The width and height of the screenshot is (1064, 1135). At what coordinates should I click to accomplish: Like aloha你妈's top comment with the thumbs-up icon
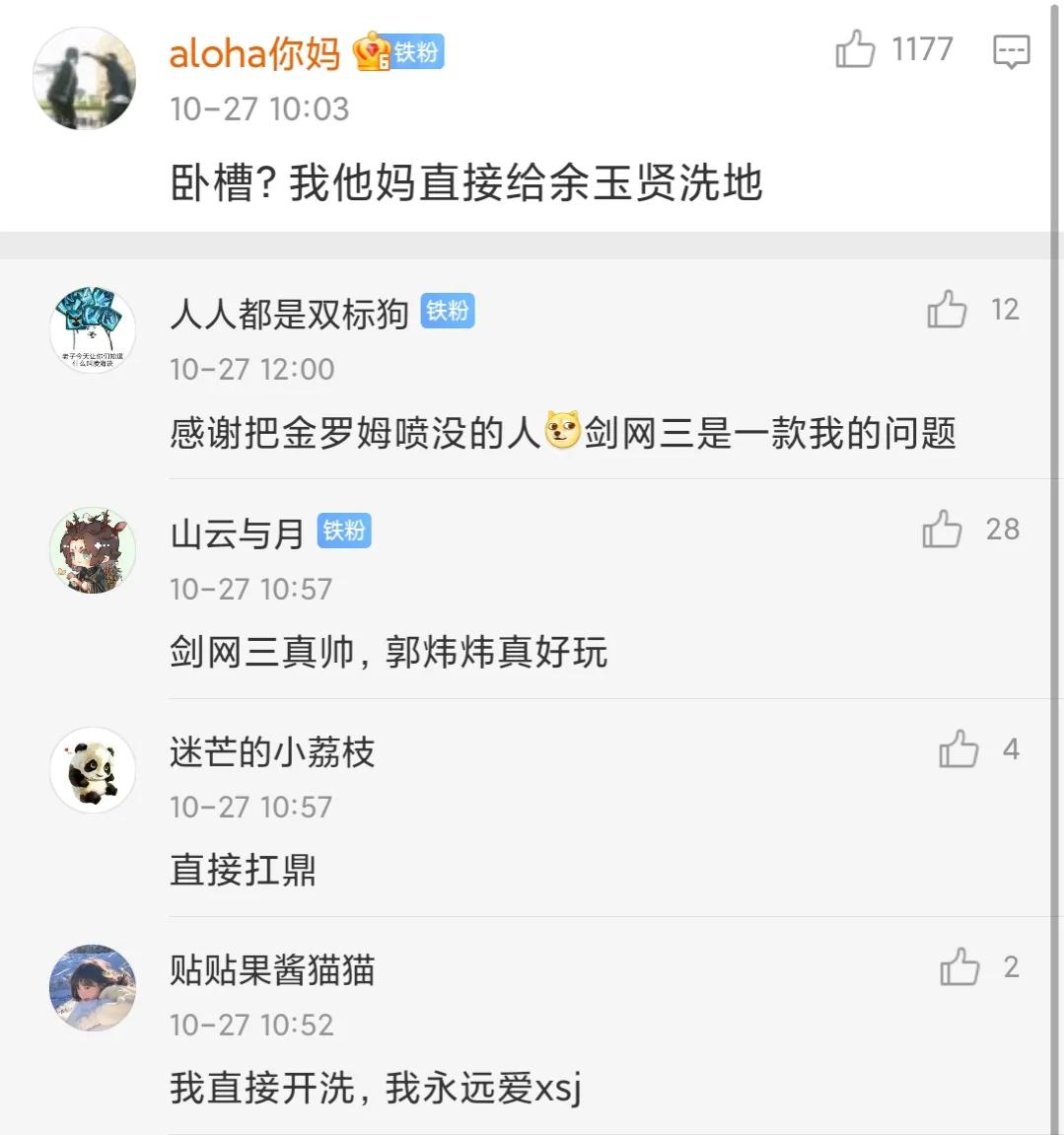(856, 49)
